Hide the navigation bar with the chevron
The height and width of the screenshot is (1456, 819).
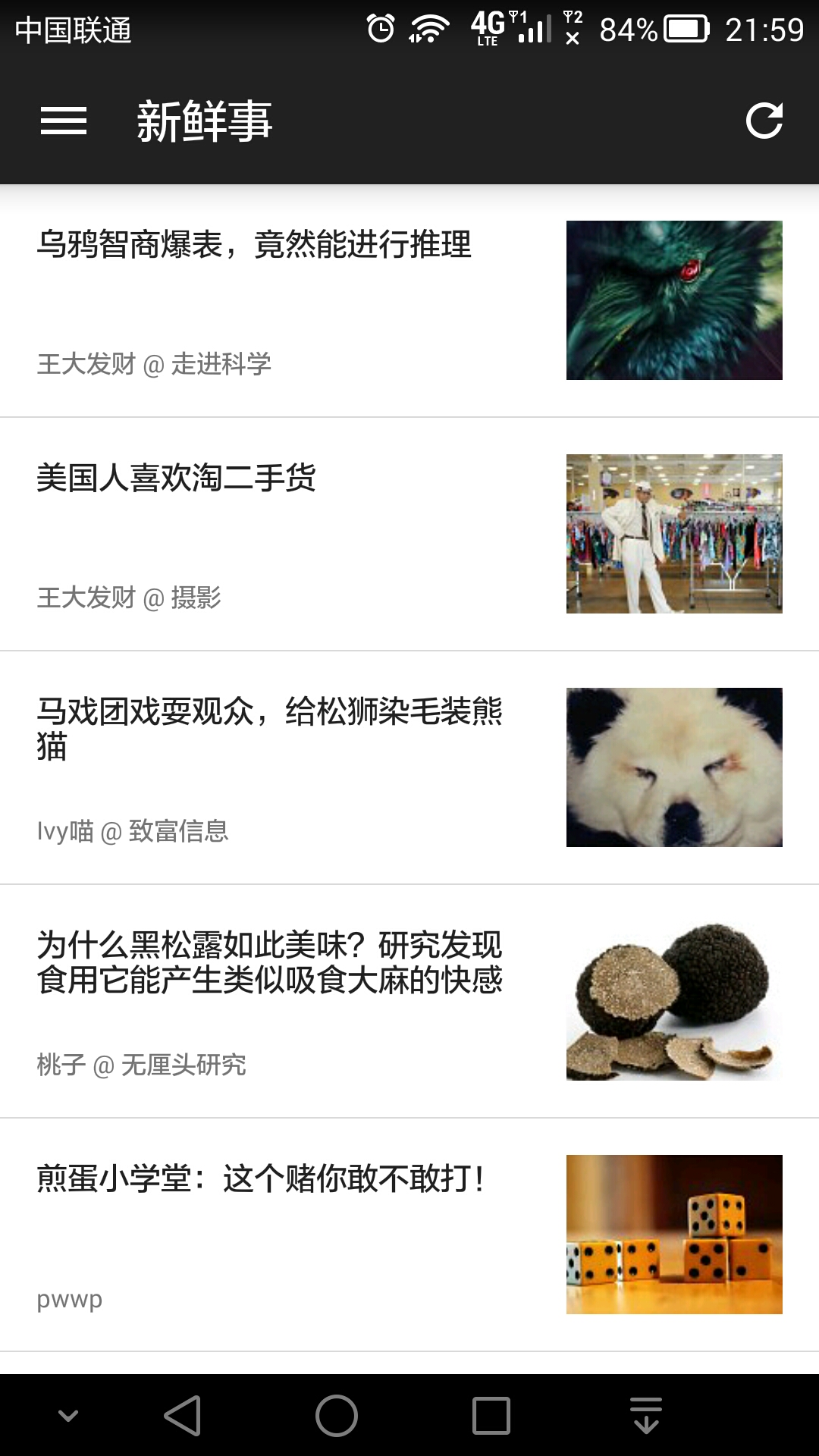point(68,1415)
